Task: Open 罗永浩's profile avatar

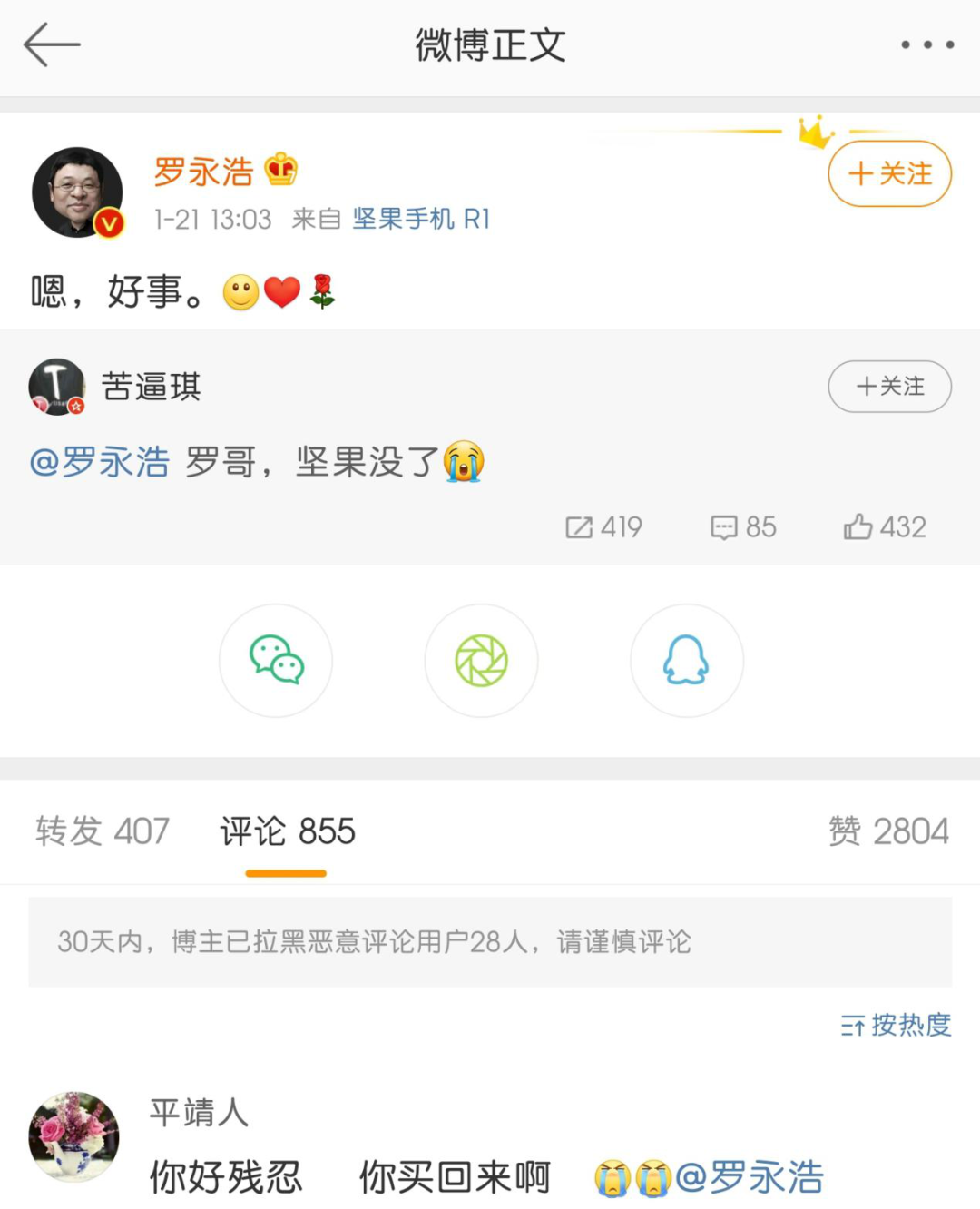Action: click(x=77, y=192)
